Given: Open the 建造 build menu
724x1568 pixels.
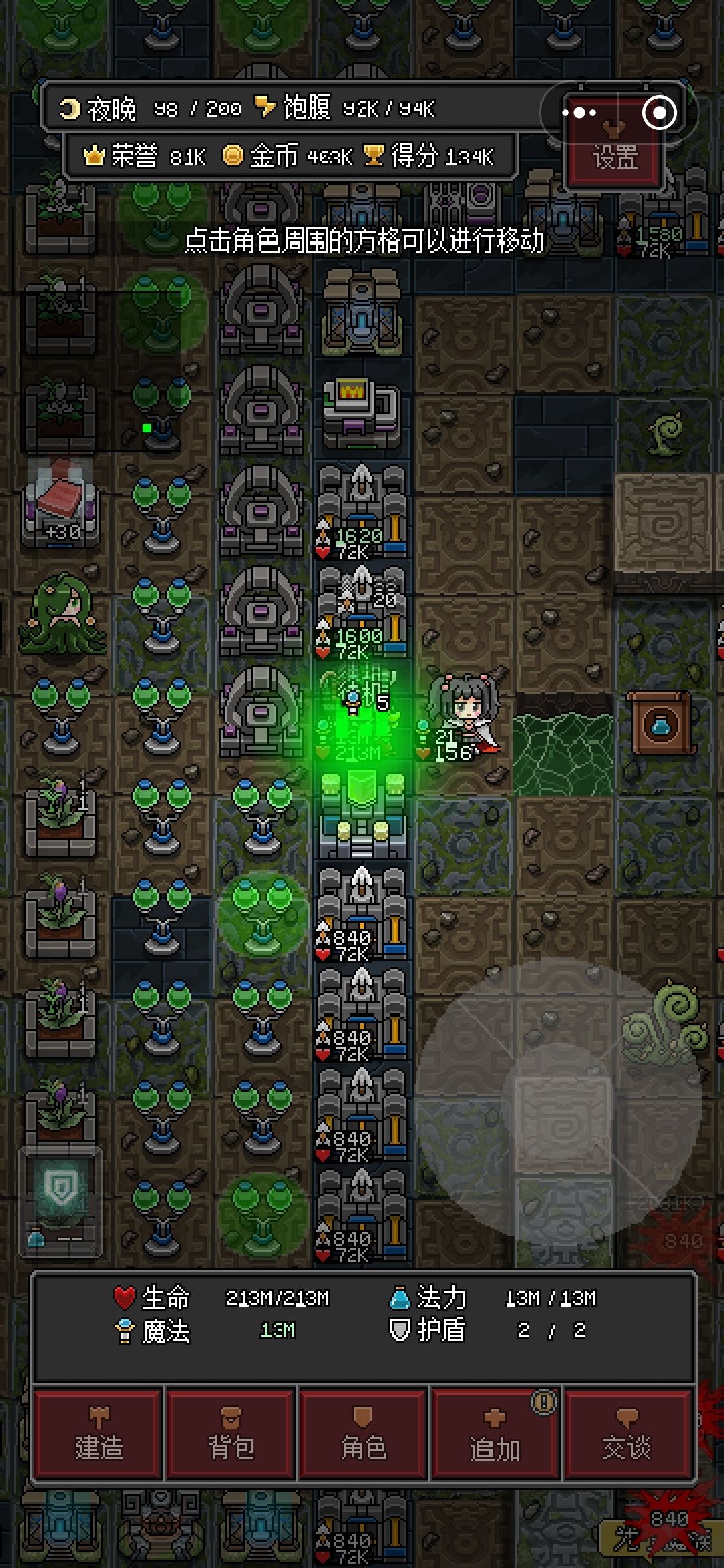Looking at the screenshot, I should pyautogui.click(x=99, y=1434).
